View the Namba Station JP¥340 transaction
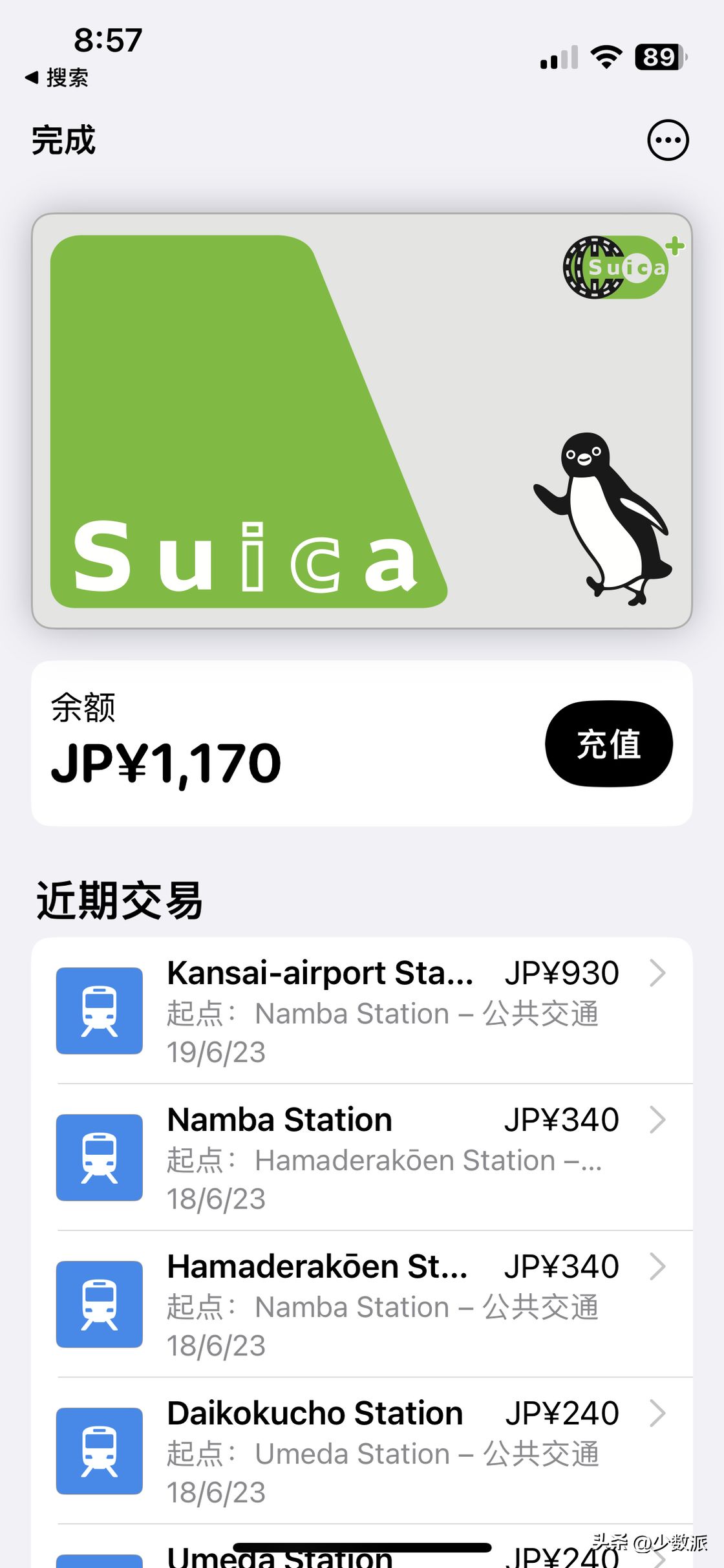Screen dimensions: 724x1568 point(362,1158)
